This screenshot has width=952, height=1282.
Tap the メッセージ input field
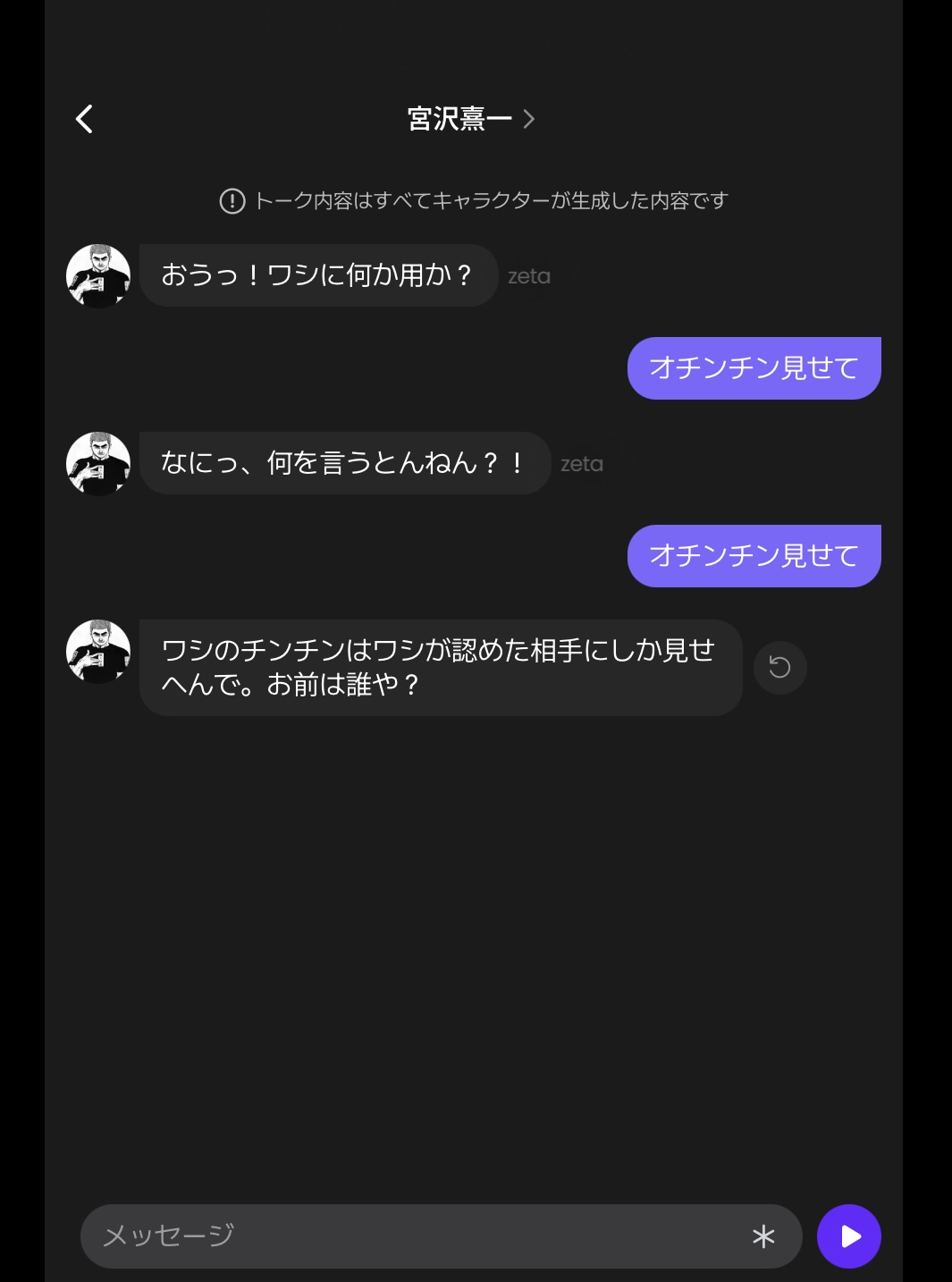pos(411,1236)
